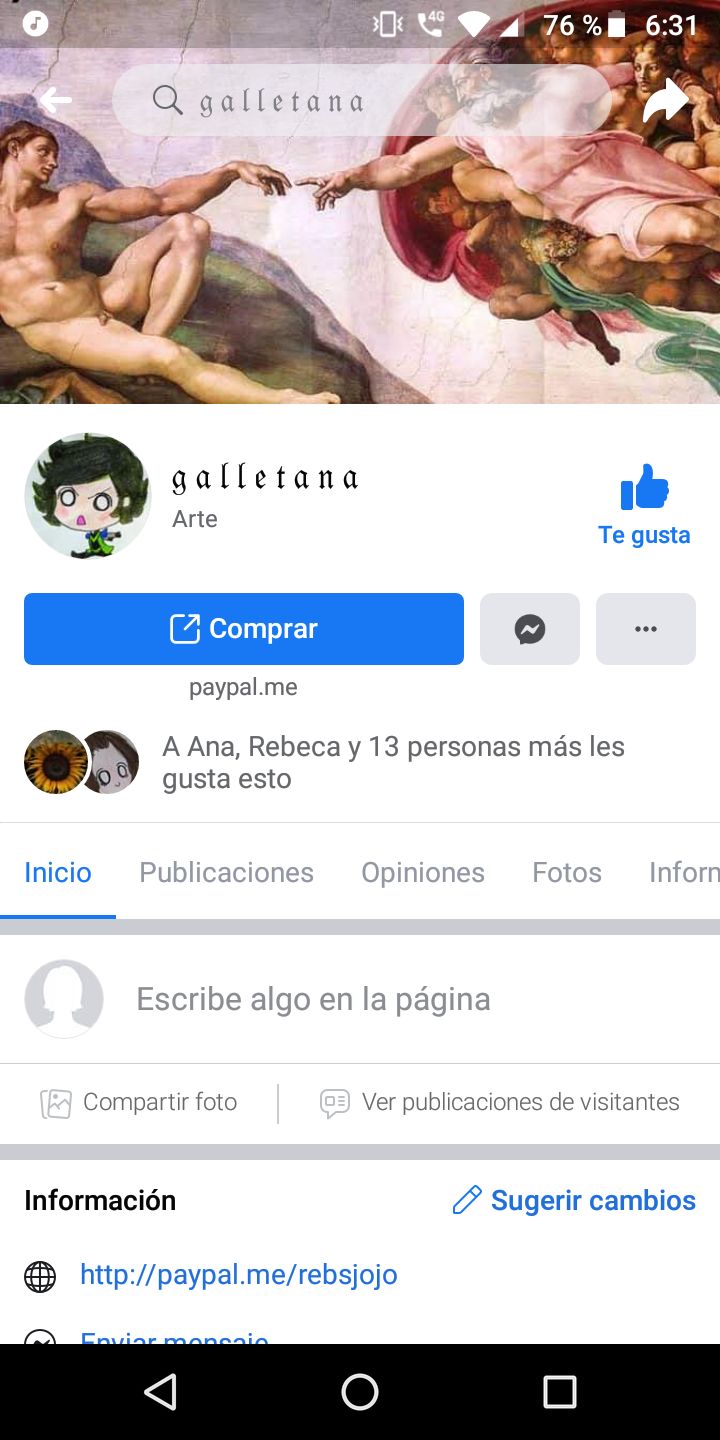The image size is (720, 1440).
Task: Tap Sugerir cambios
Action: 574,1200
